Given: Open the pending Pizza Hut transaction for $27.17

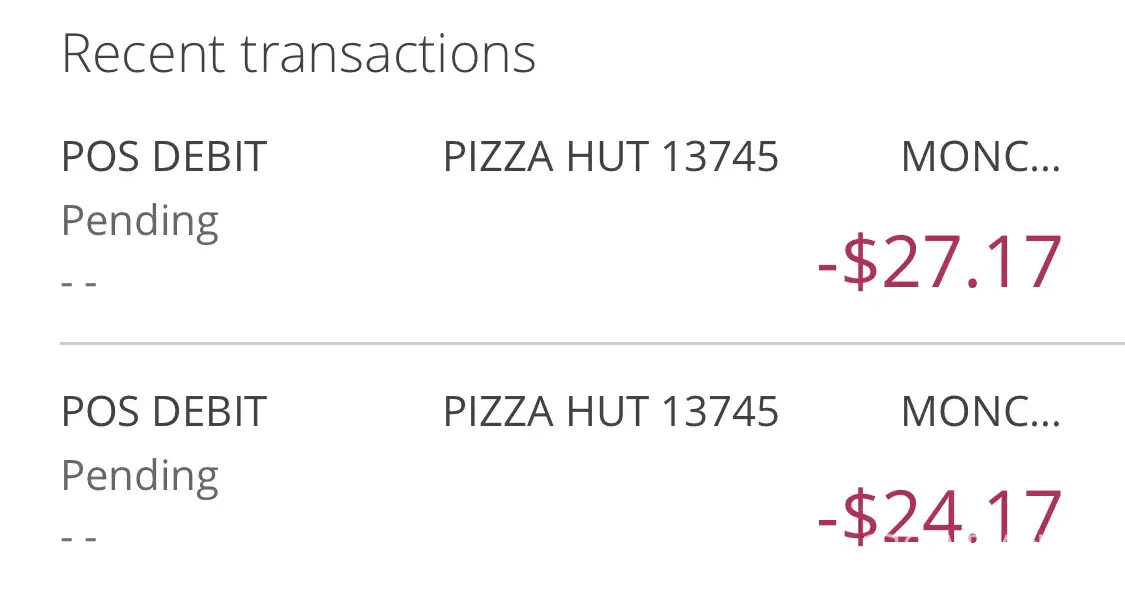Looking at the screenshot, I should pos(560,218).
